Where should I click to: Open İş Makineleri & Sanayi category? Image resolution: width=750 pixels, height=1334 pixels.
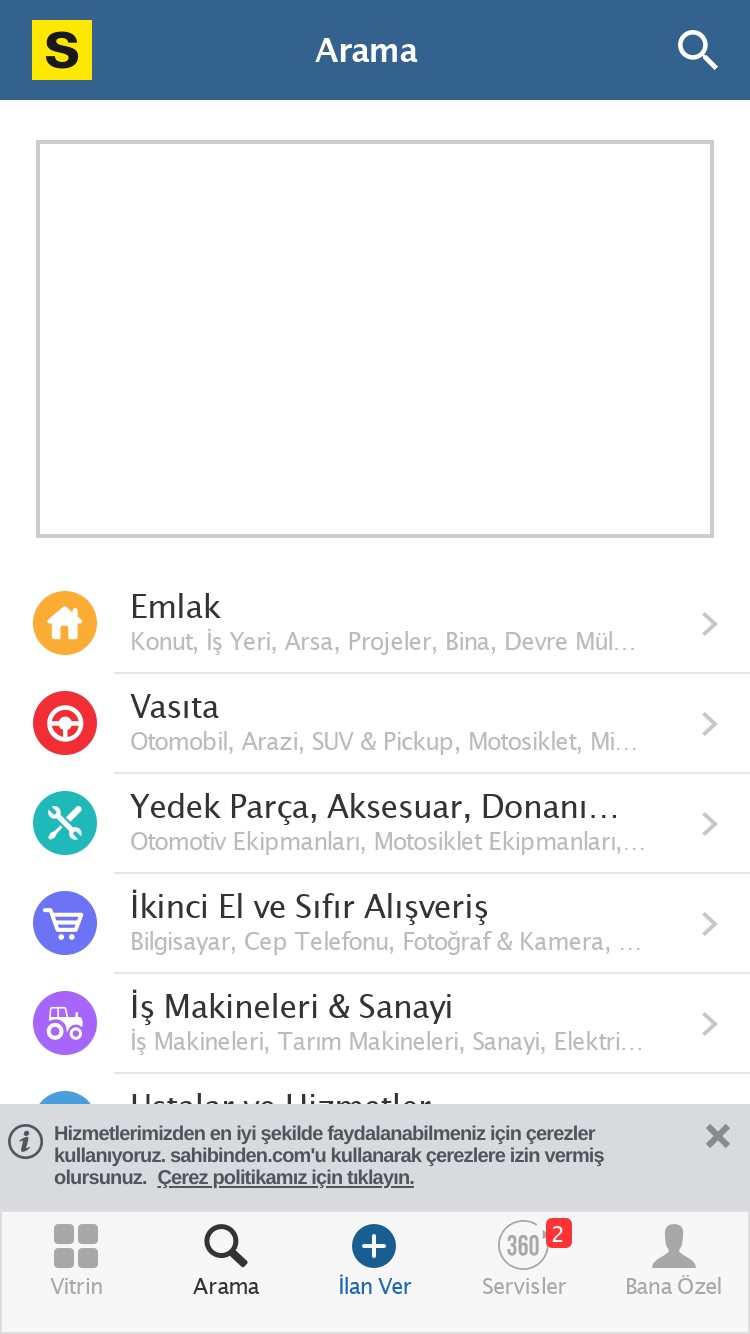coord(375,1024)
